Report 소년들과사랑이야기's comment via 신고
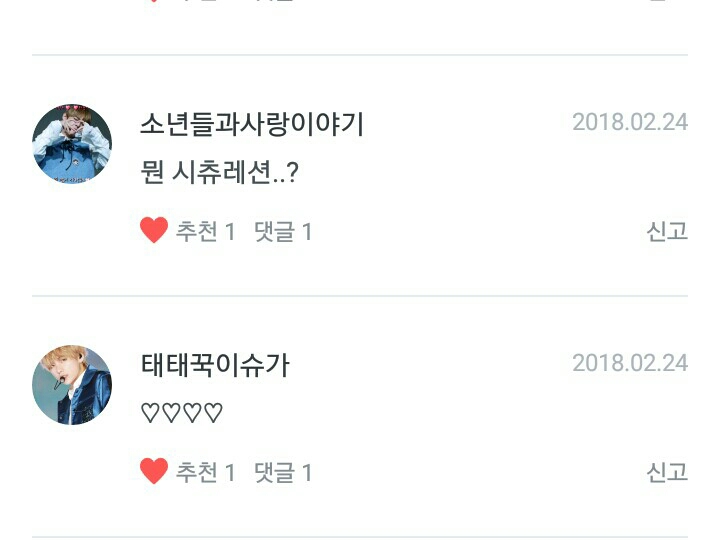This screenshot has width=720, height=540. [667, 231]
